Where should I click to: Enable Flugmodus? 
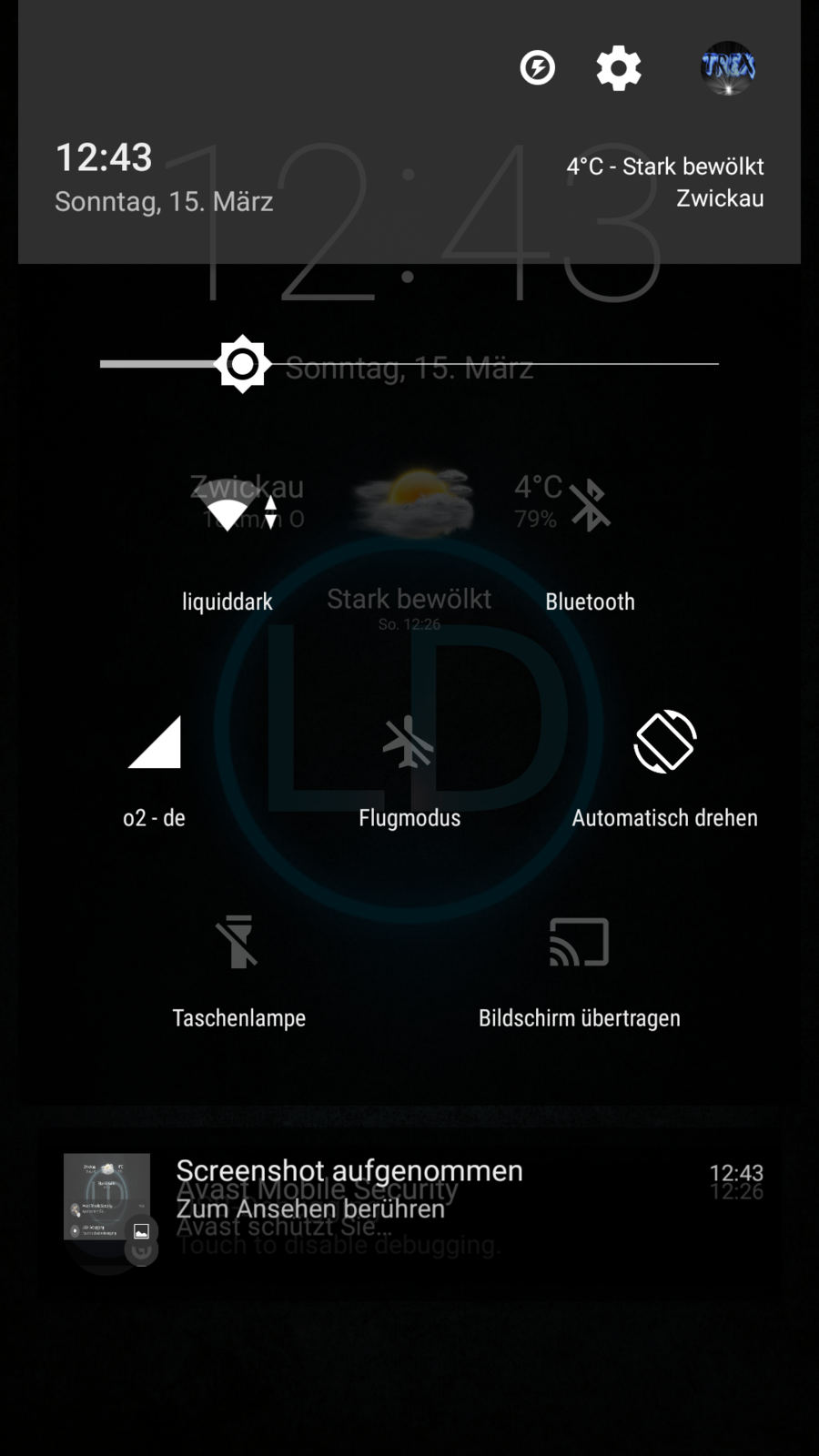[409, 743]
